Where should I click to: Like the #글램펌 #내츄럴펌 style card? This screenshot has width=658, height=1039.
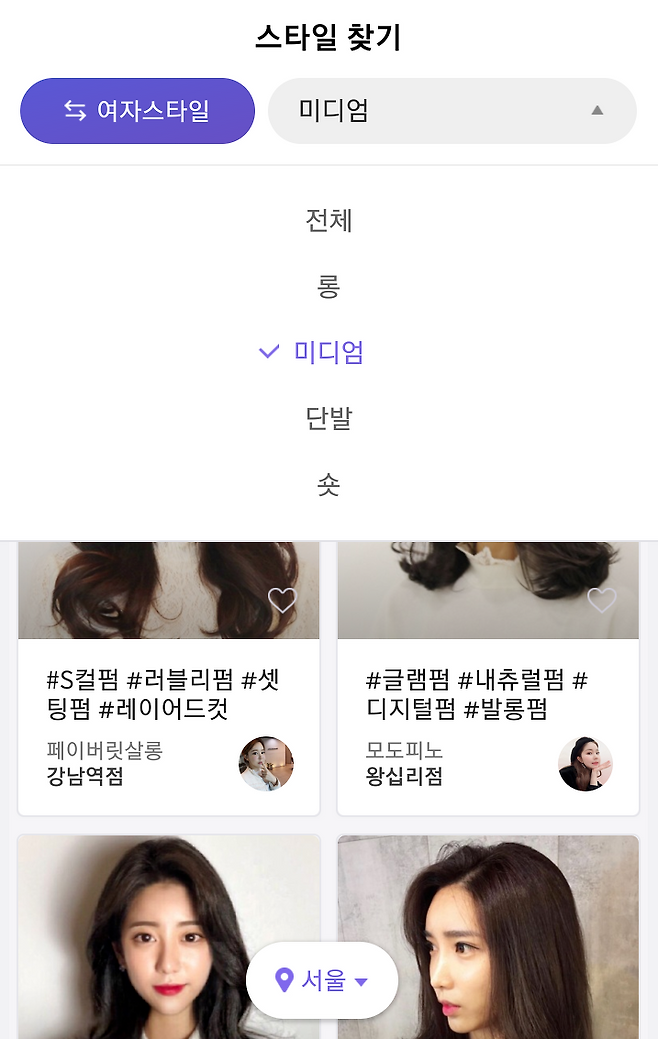click(601, 600)
